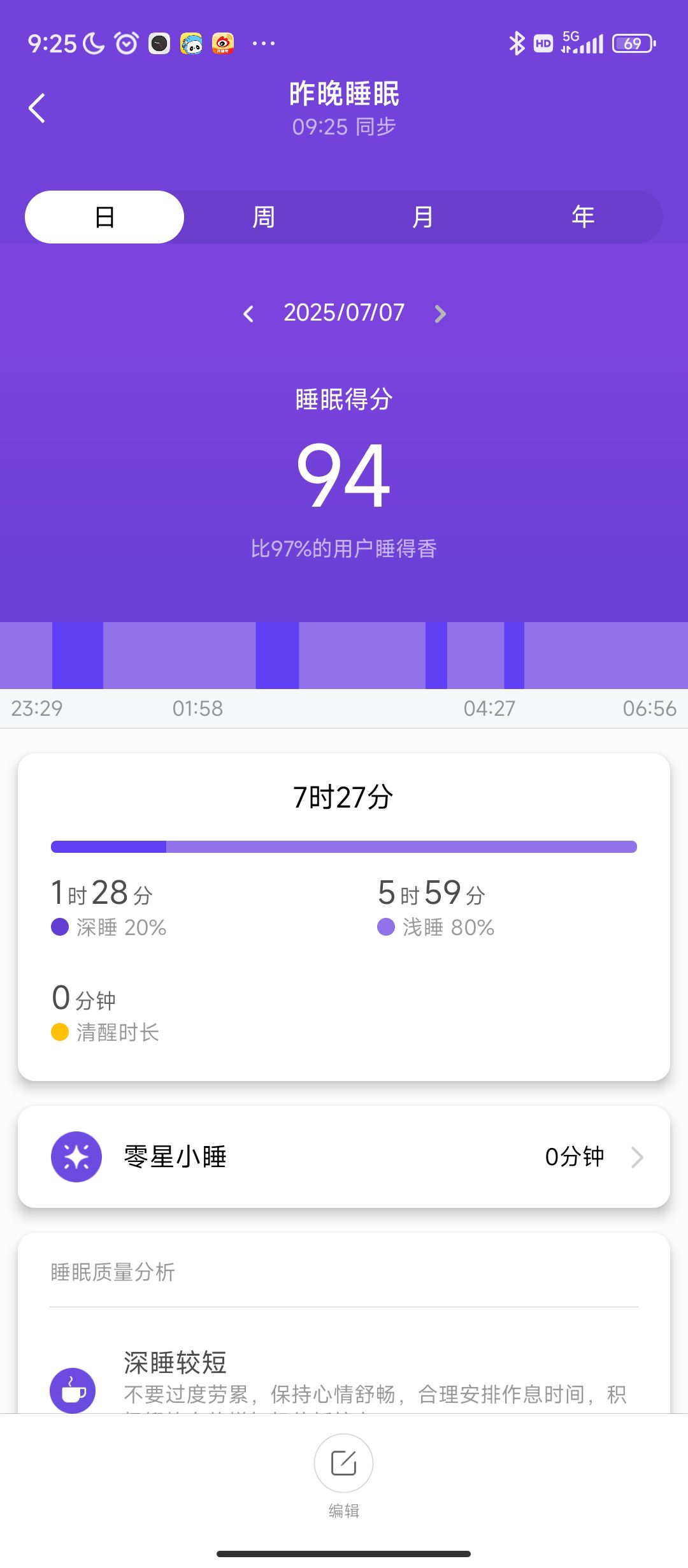Select the 日 (day) tab
Viewport: 688px width, 1568px height.
[104, 217]
